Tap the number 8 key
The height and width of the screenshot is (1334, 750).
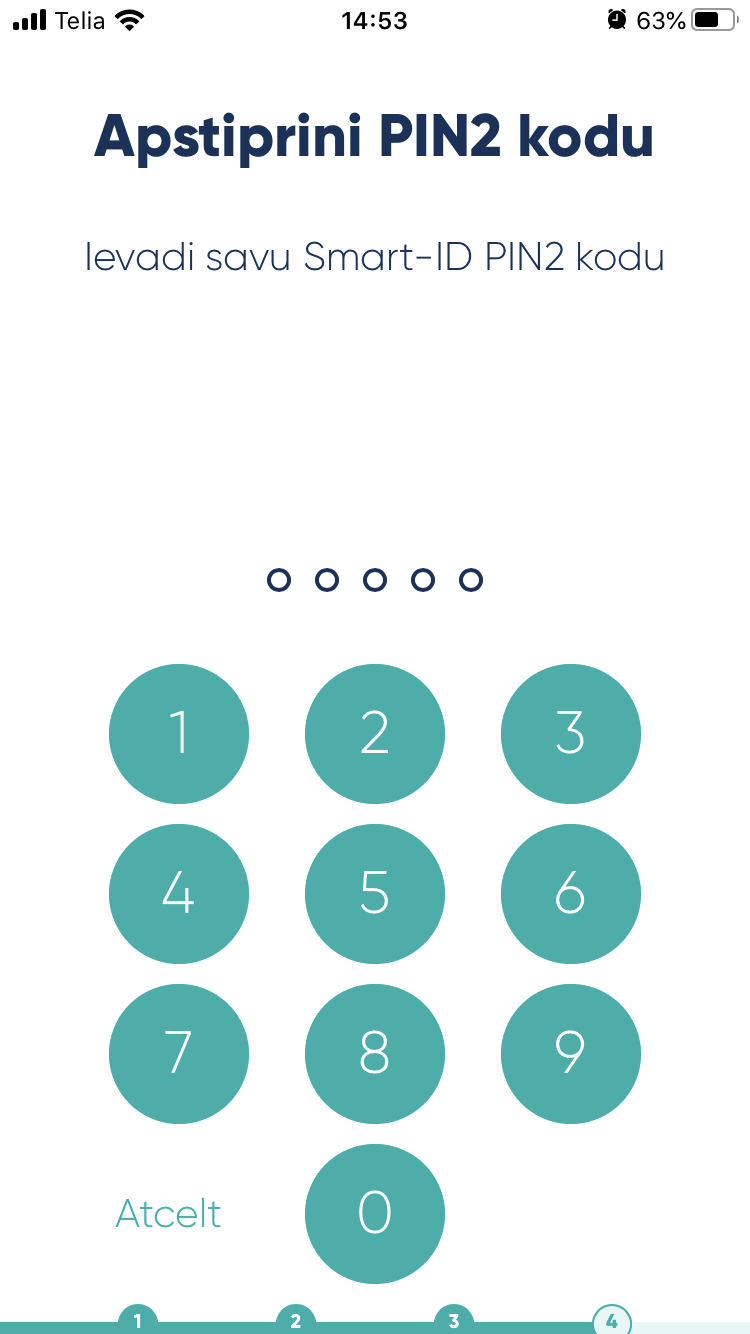point(375,1054)
